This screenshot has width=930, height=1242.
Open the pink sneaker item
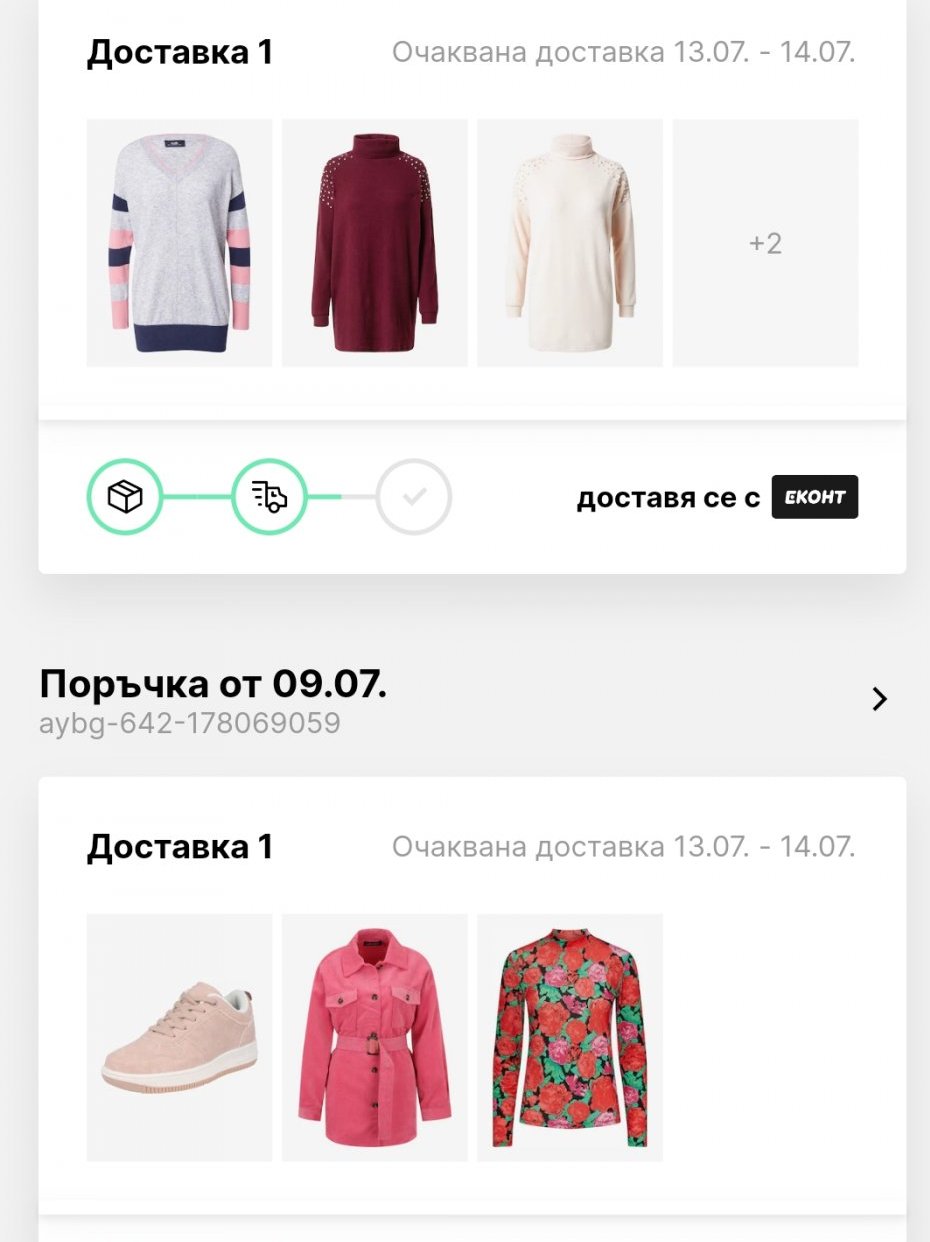click(x=179, y=1037)
